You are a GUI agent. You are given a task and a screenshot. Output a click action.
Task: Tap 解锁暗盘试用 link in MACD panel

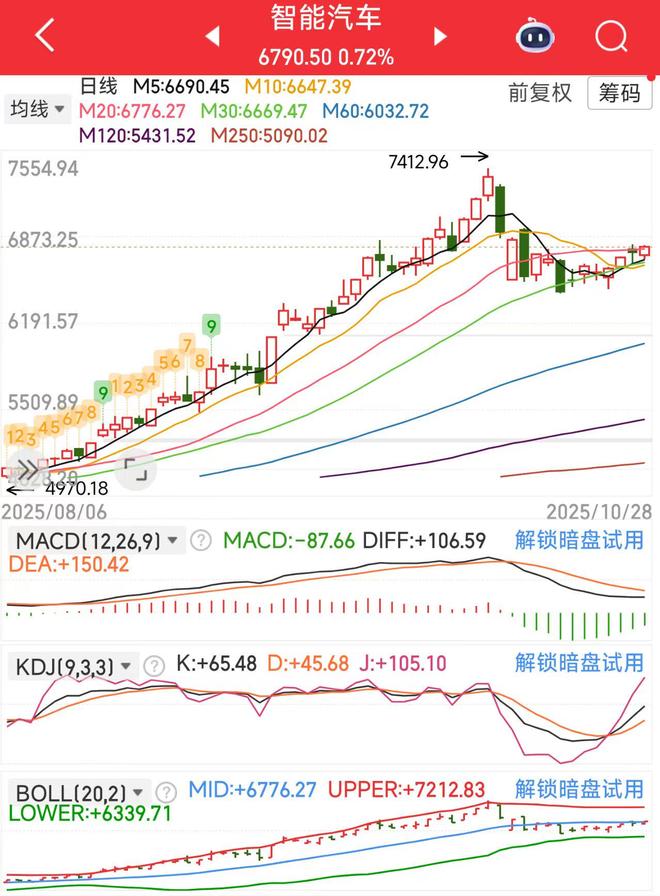[x=580, y=541]
